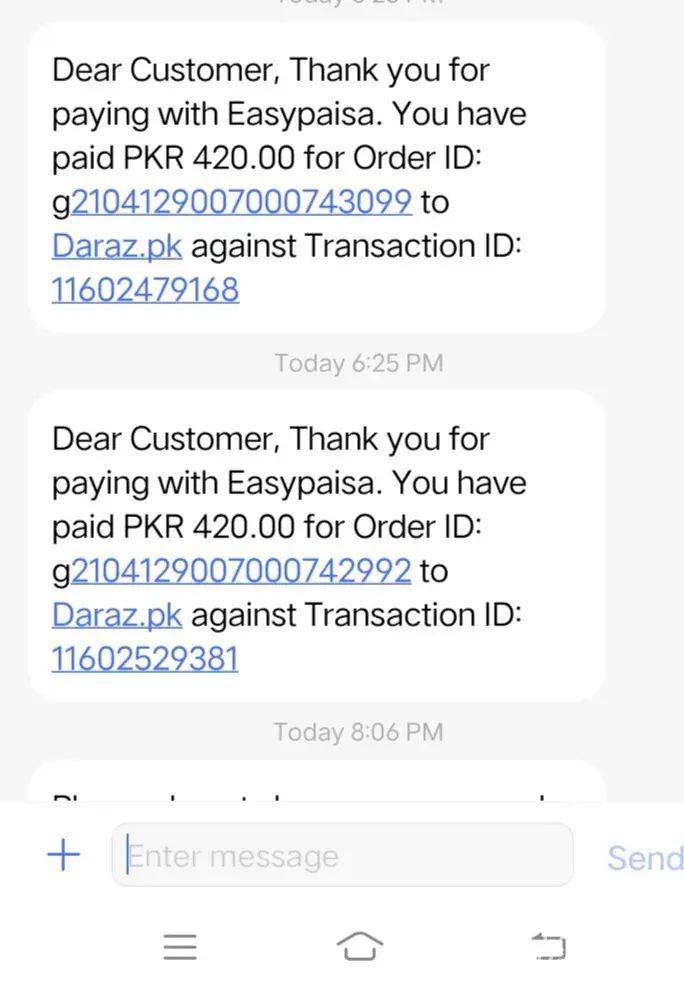
Task: Go back using the system back button
Action: pyautogui.click(x=548, y=946)
